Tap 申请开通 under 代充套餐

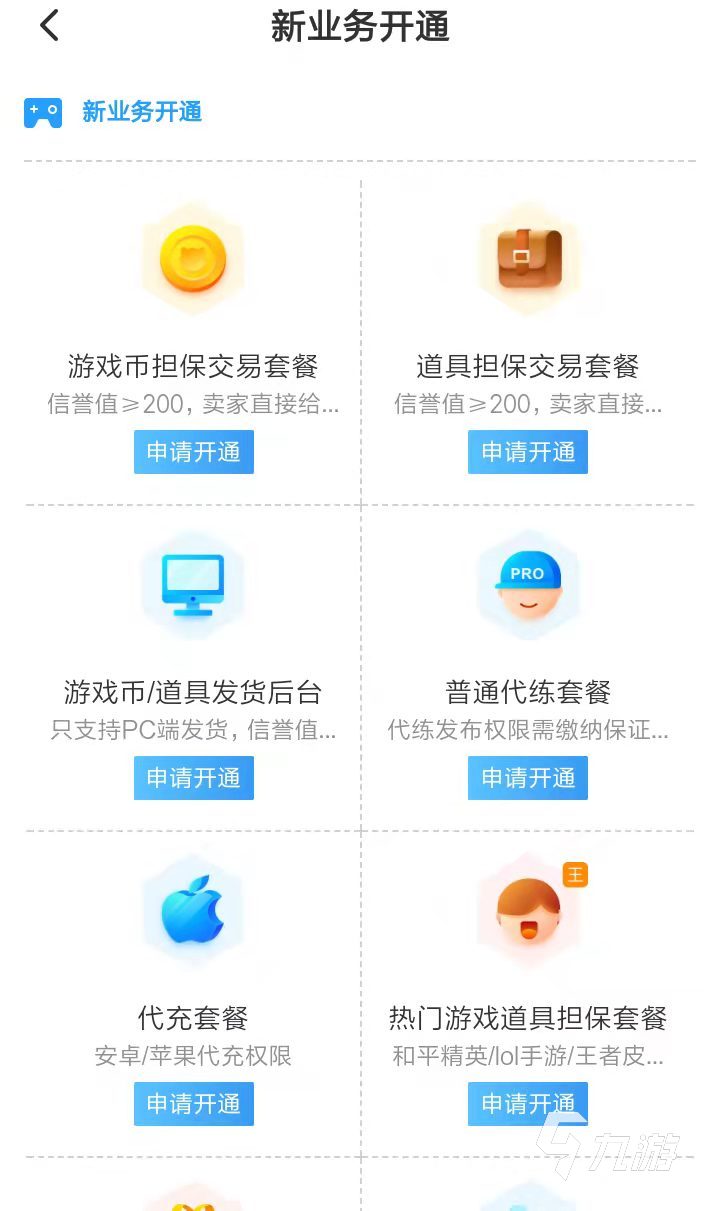tap(194, 1104)
